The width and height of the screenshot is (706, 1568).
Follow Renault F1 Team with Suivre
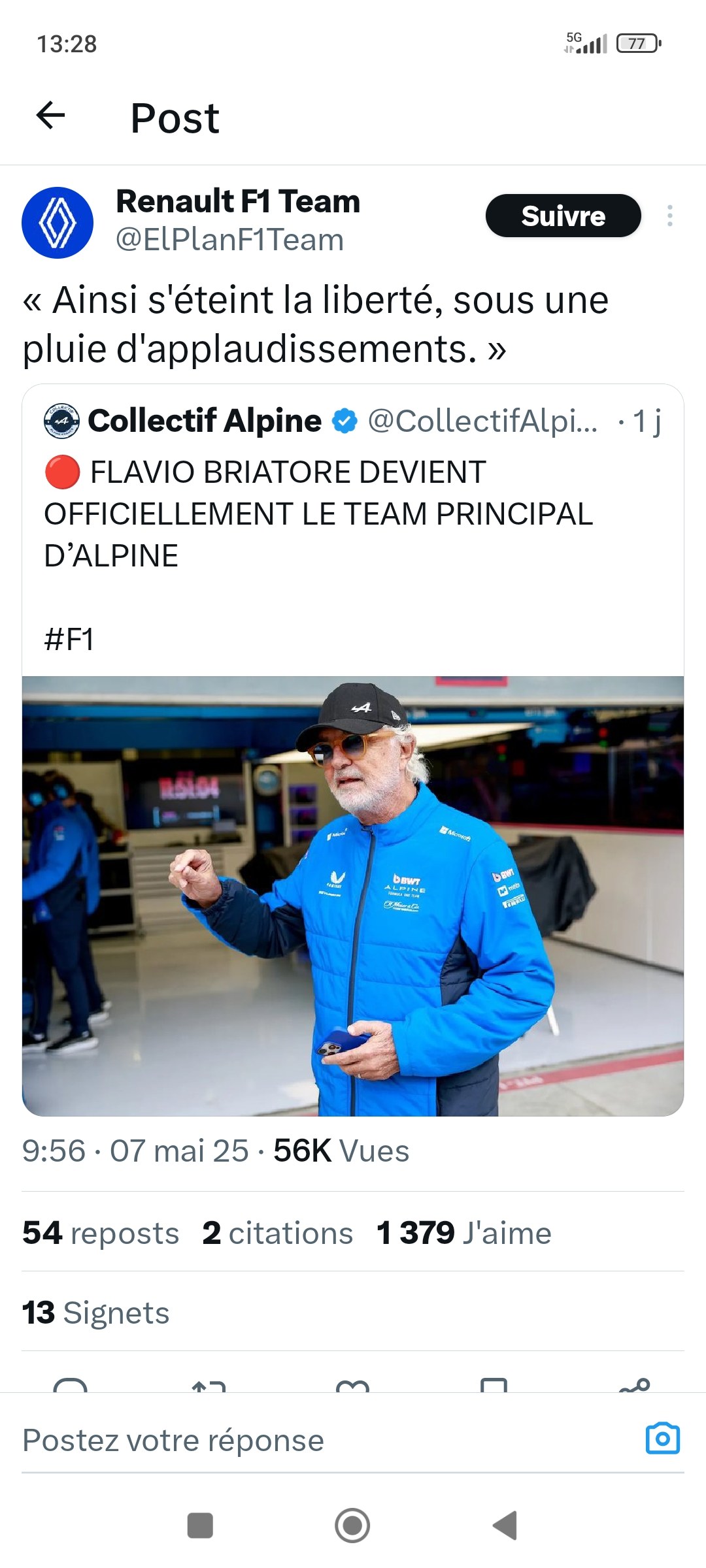click(x=563, y=216)
